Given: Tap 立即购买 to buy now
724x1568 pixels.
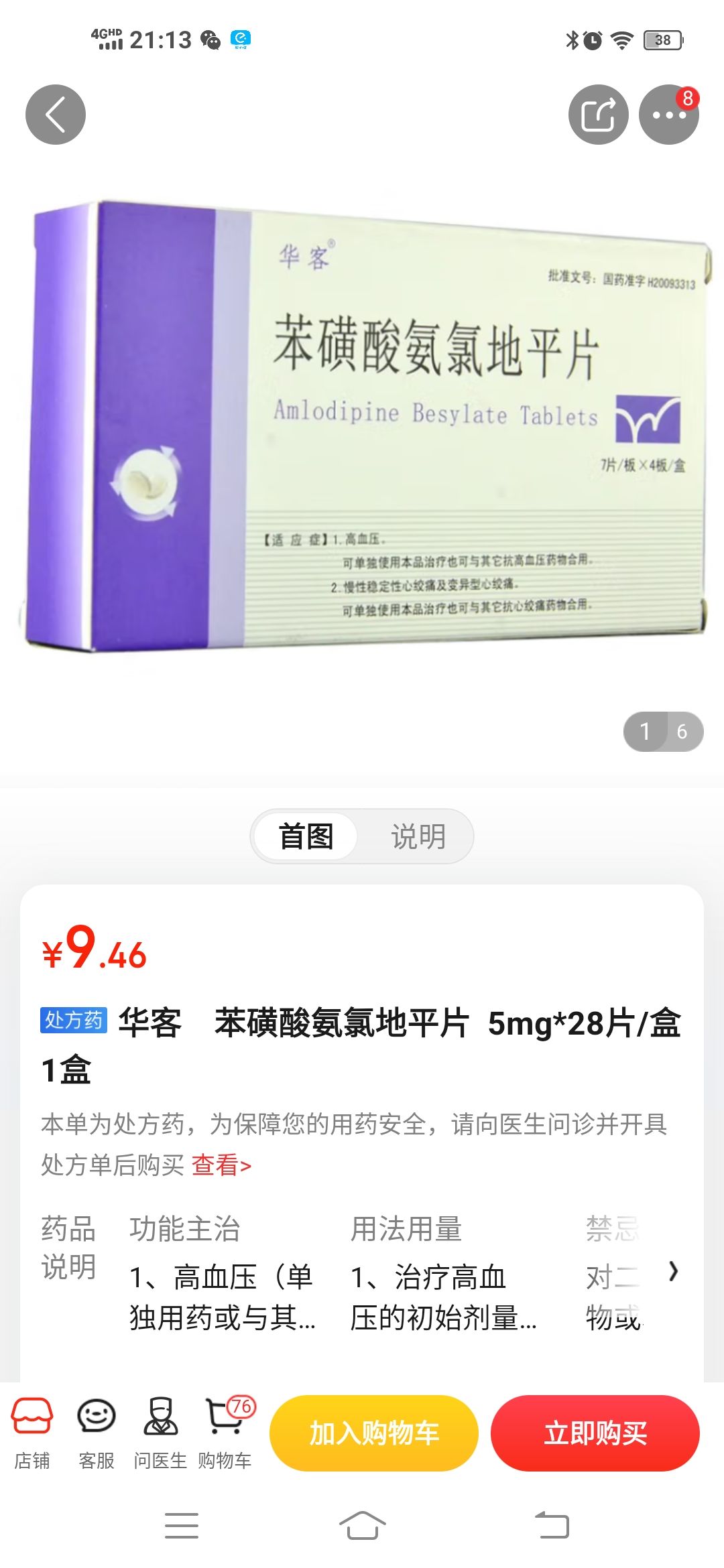Looking at the screenshot, I should tap(595, 1433).
